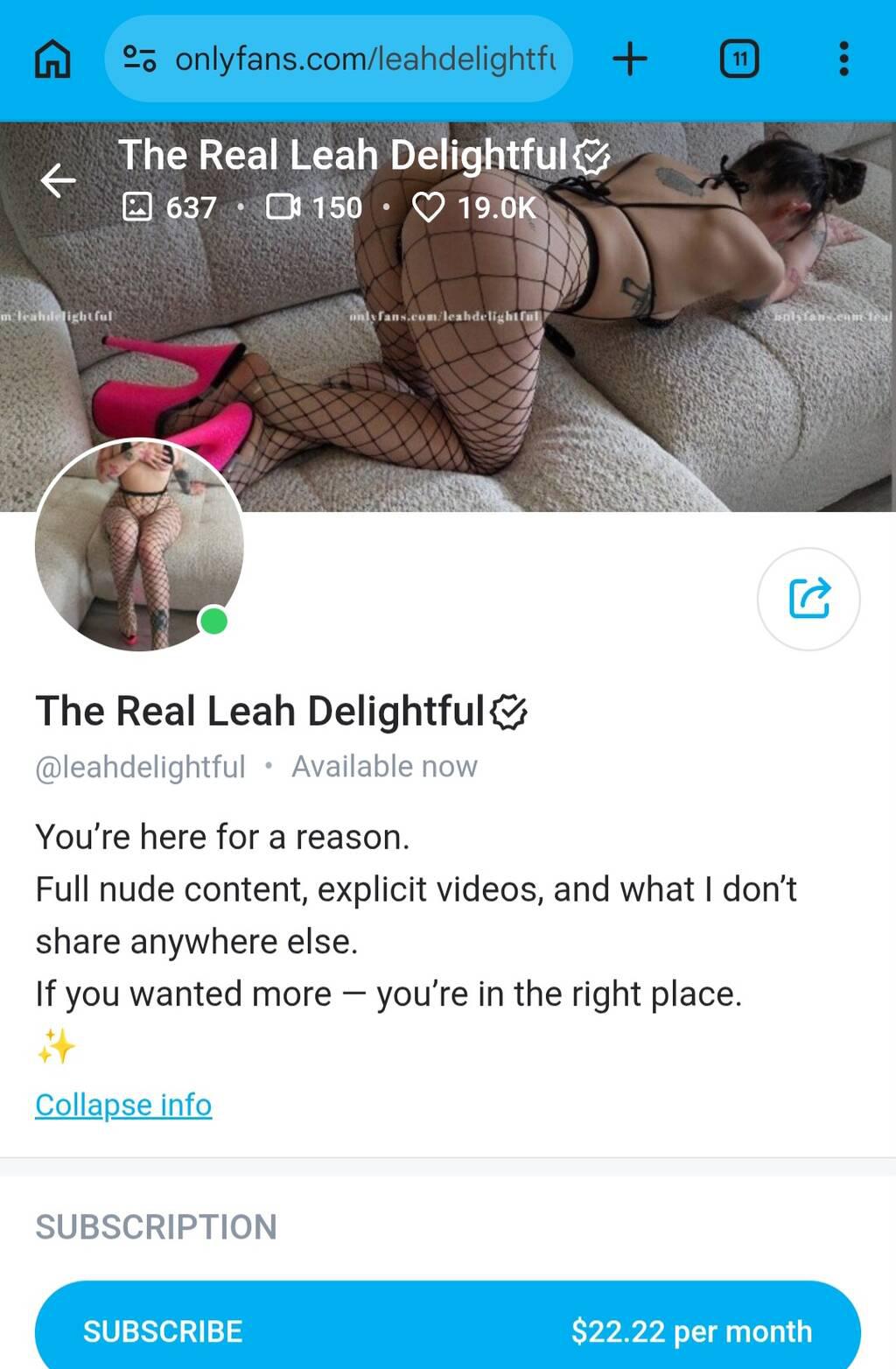This screenshot has width=896, height=1369.
Task: Open the round profile avatar photo
Action: 138,544
